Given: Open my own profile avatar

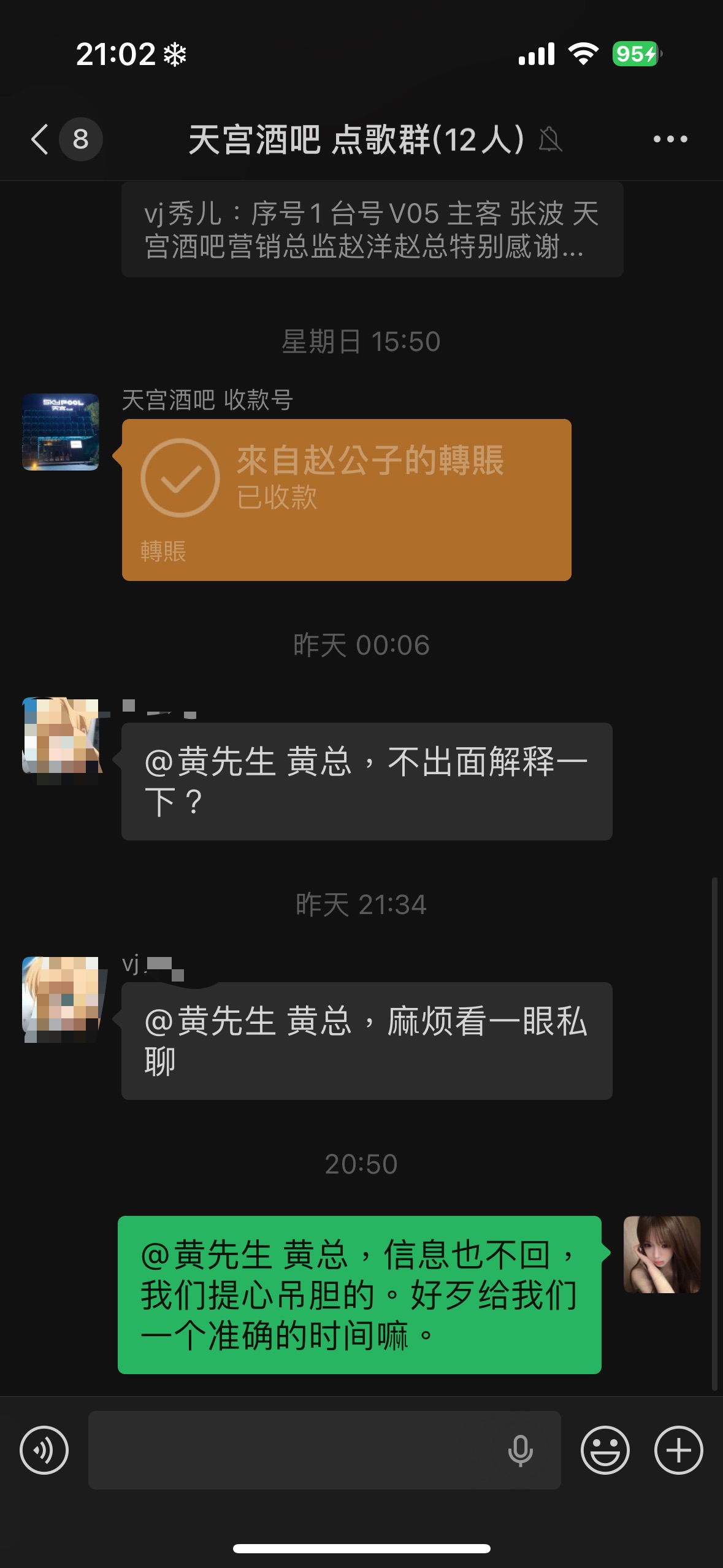Looking at the screenshot, I should 662,1255.
